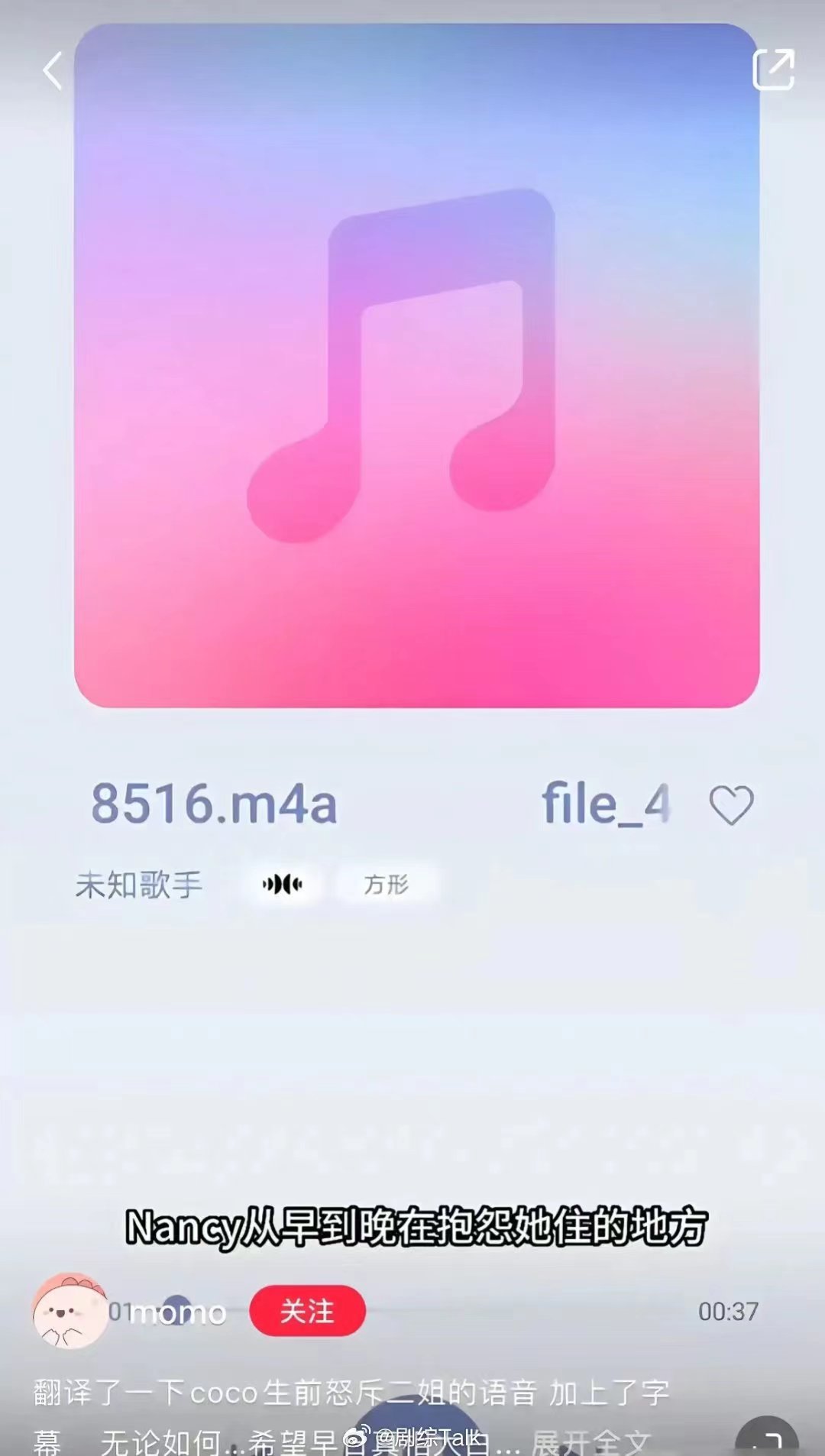Expand the full caption via 展开全文

(590, 1441)
